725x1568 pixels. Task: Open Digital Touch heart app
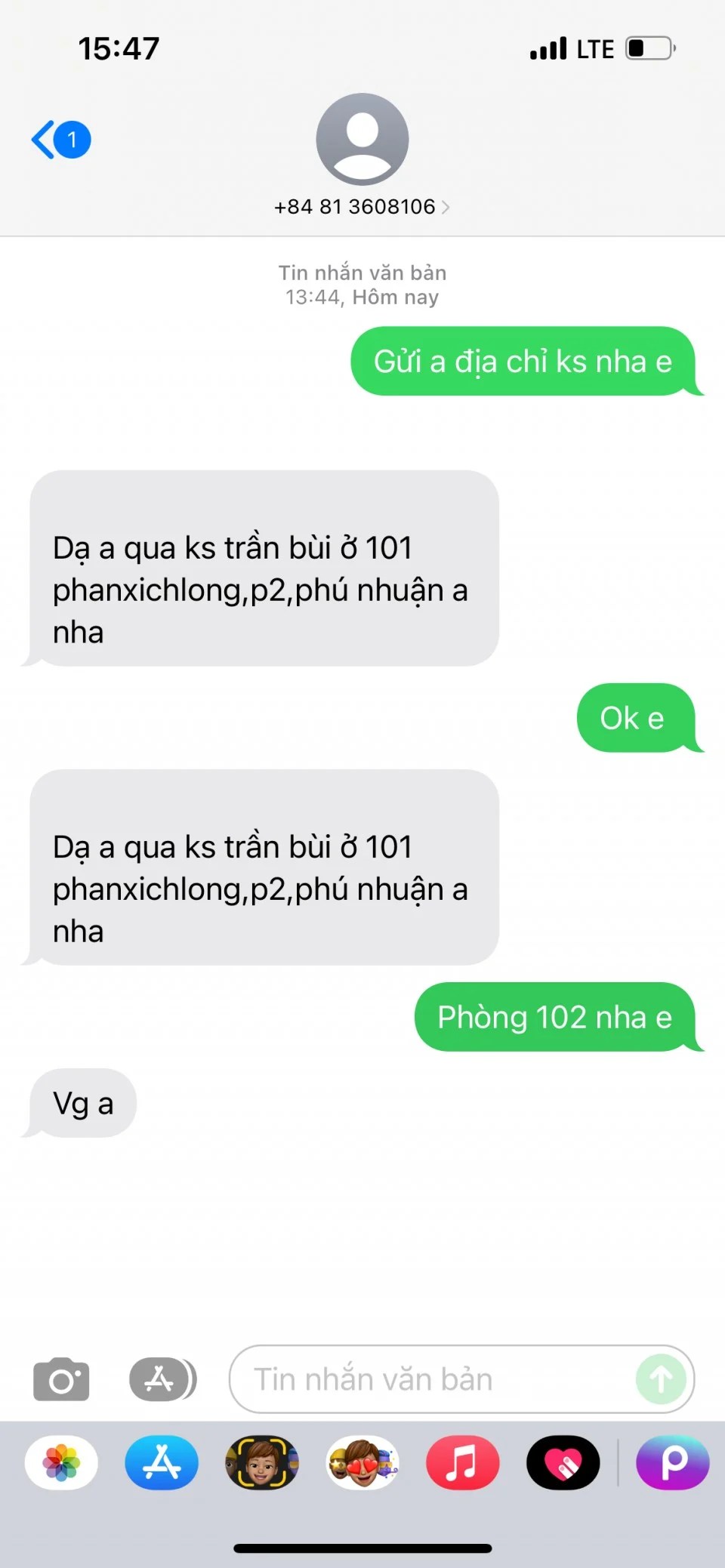(563, 1463)
